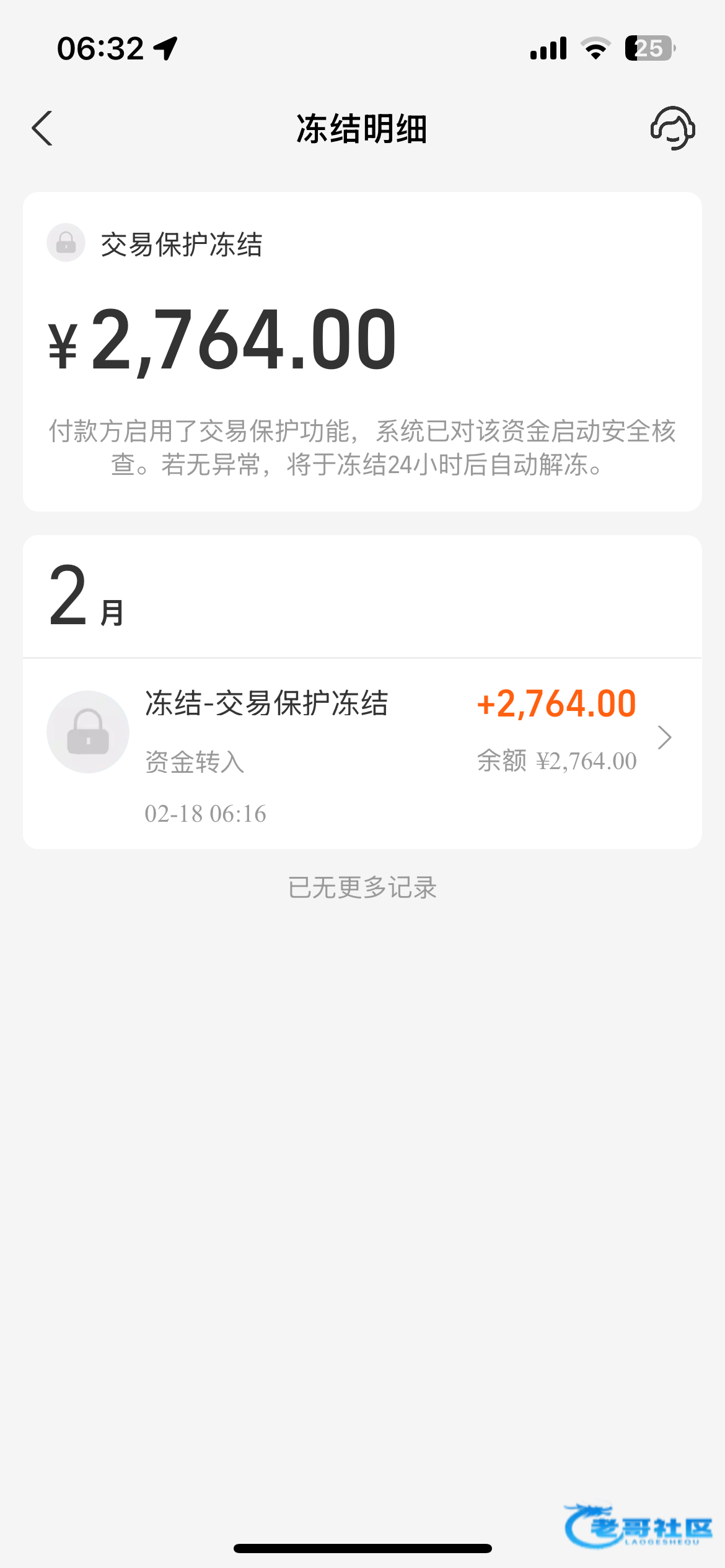Open the 冻结-交易保护冻结 record from 02-18
The height and width of the screenshot is (1568, 725).
coord(362,752)
